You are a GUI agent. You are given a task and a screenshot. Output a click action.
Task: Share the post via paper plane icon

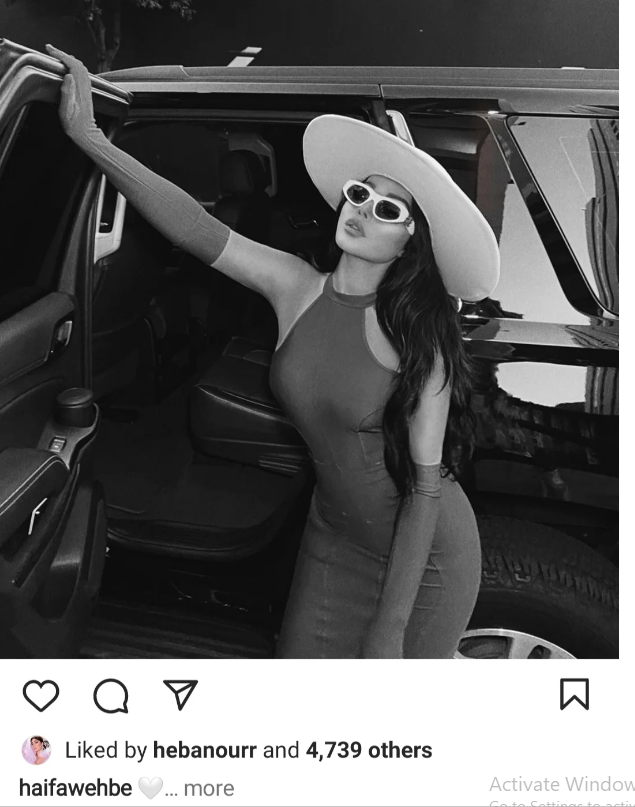(x=180, y=694)
